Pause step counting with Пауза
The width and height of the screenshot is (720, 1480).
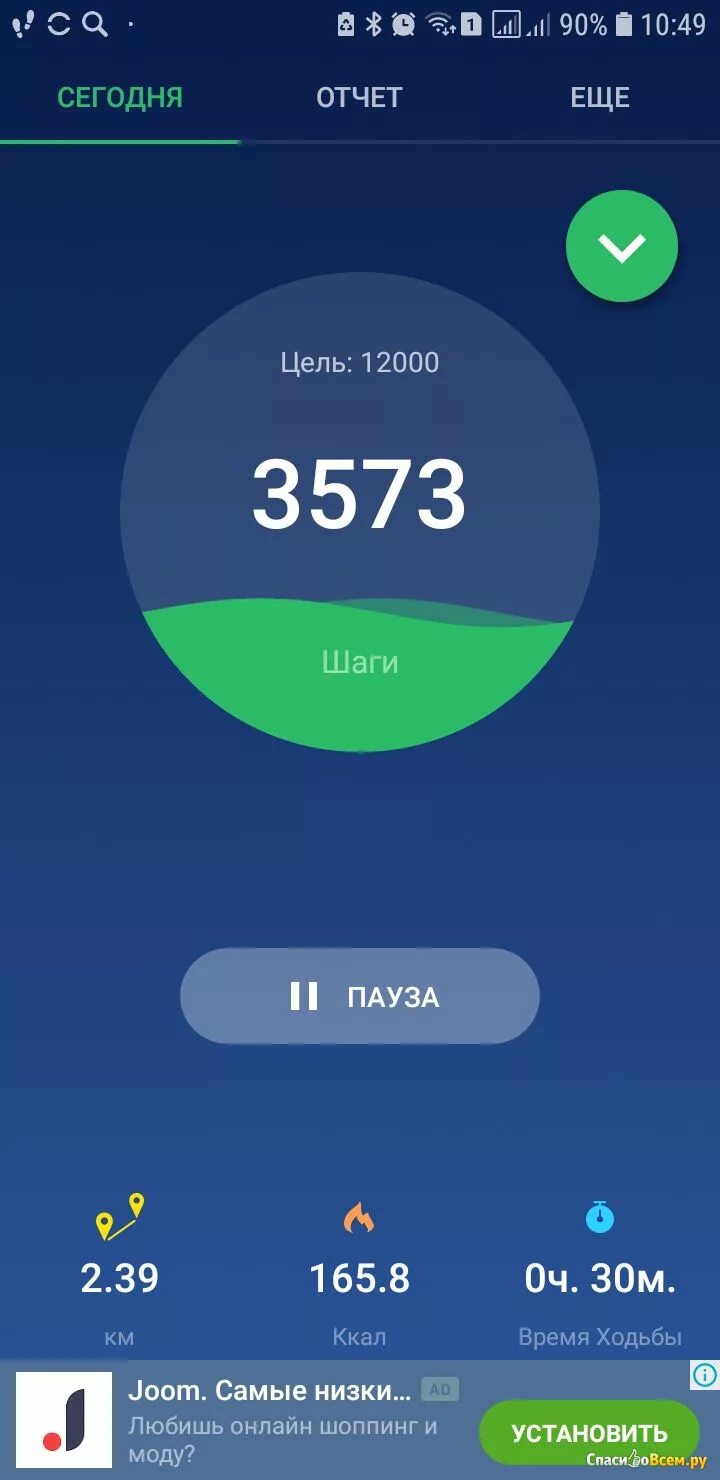click(x=360, y=996)
